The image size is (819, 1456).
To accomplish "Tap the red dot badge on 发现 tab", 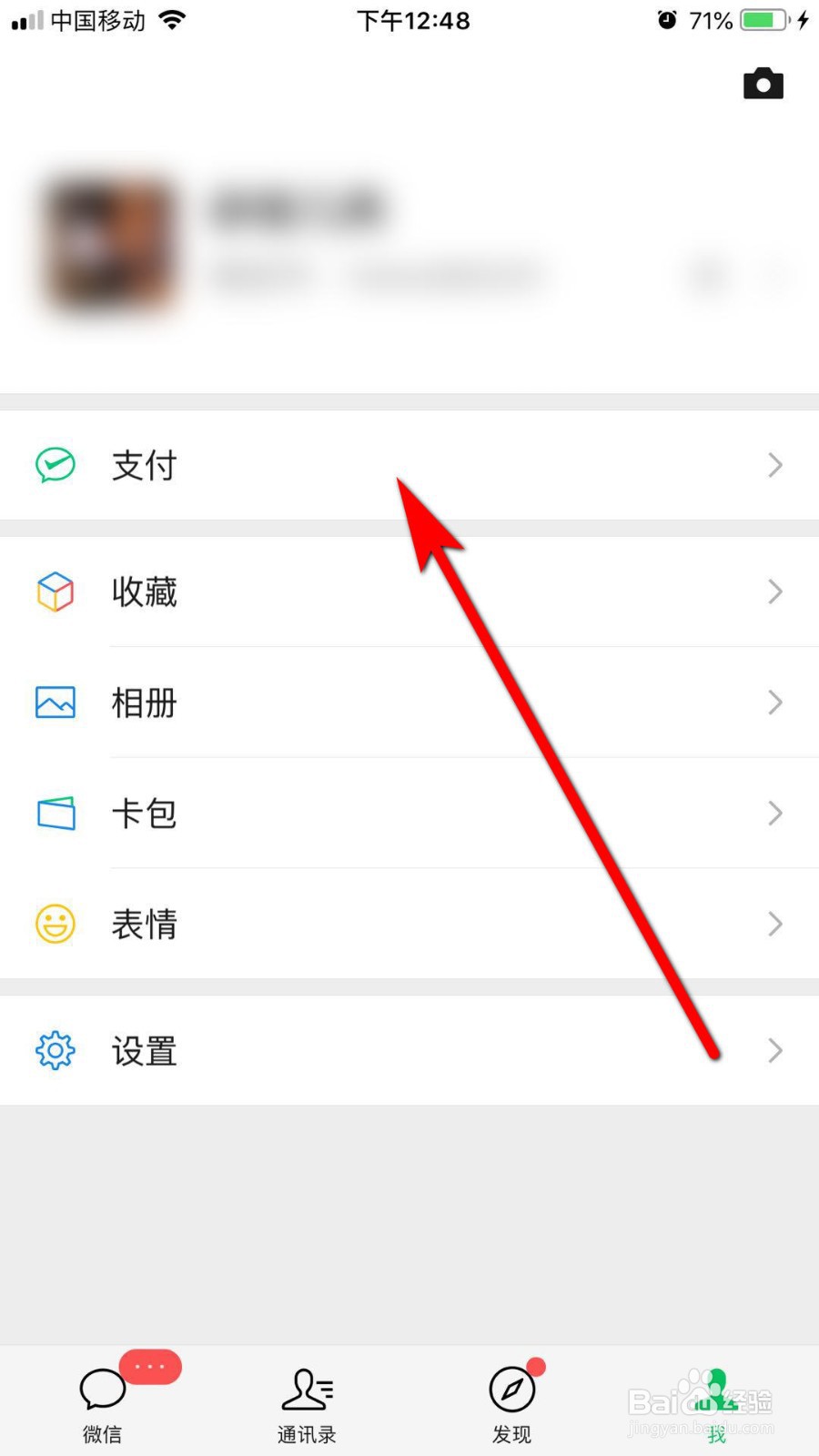I will click(535, 1365).
